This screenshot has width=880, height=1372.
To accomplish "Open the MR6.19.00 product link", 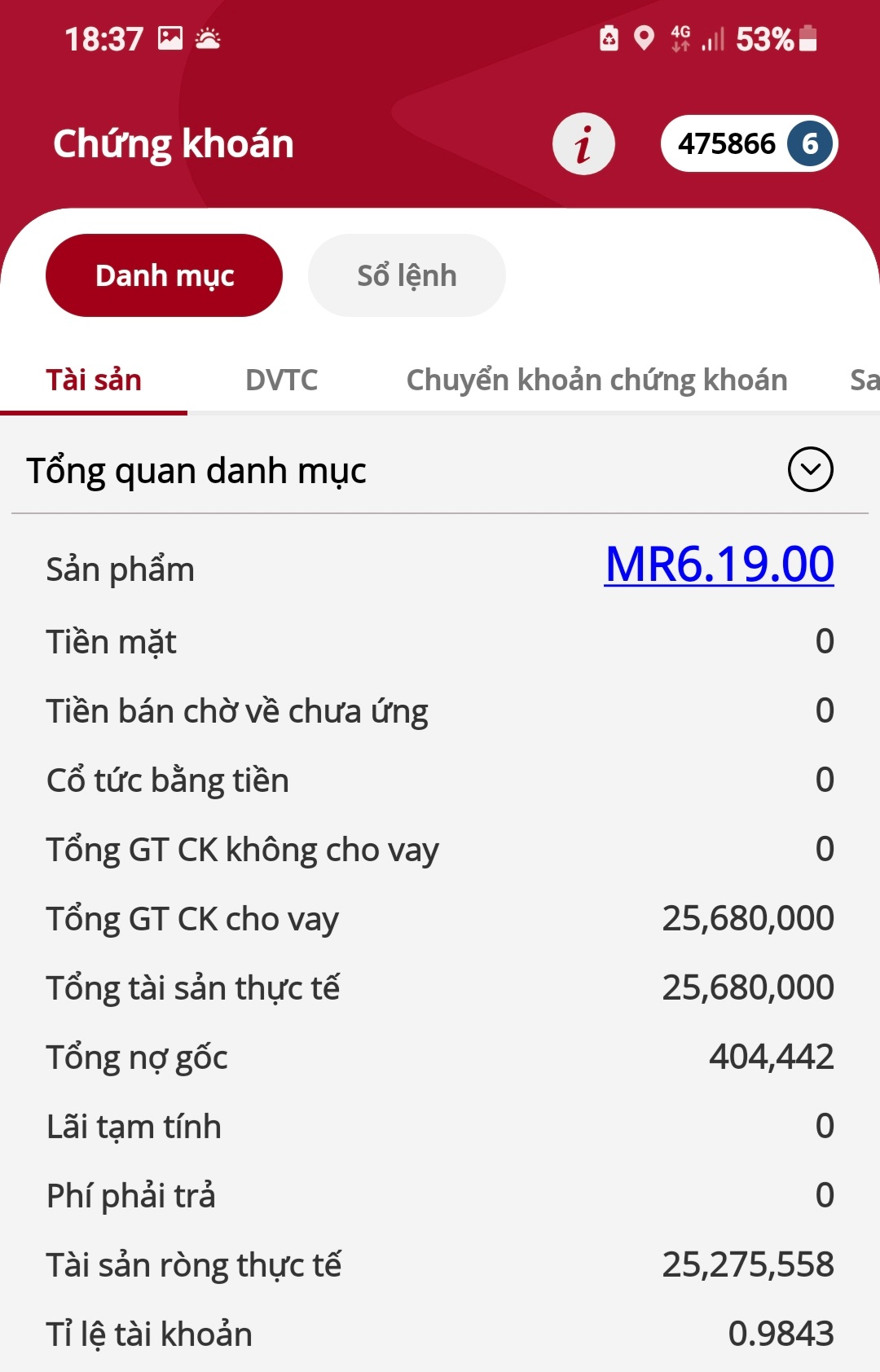I will click(x=719, y=564).
